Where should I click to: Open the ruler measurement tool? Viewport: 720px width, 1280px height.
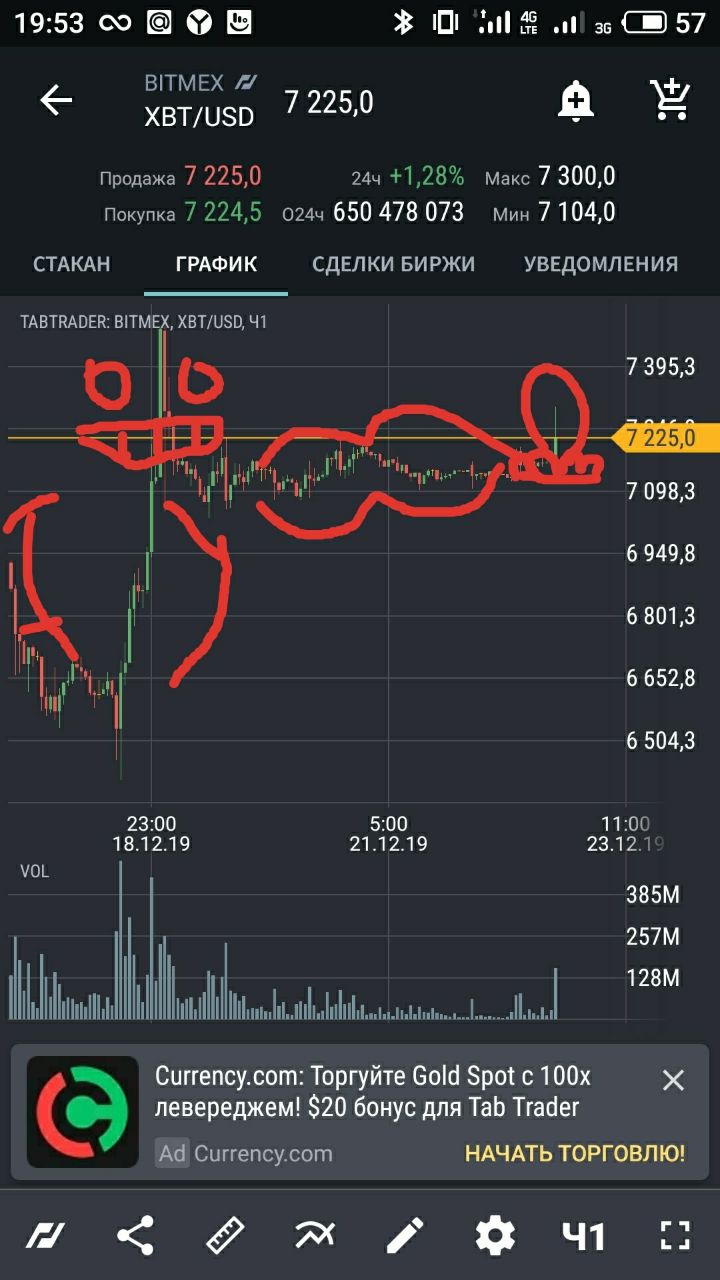click(225, 1236)
